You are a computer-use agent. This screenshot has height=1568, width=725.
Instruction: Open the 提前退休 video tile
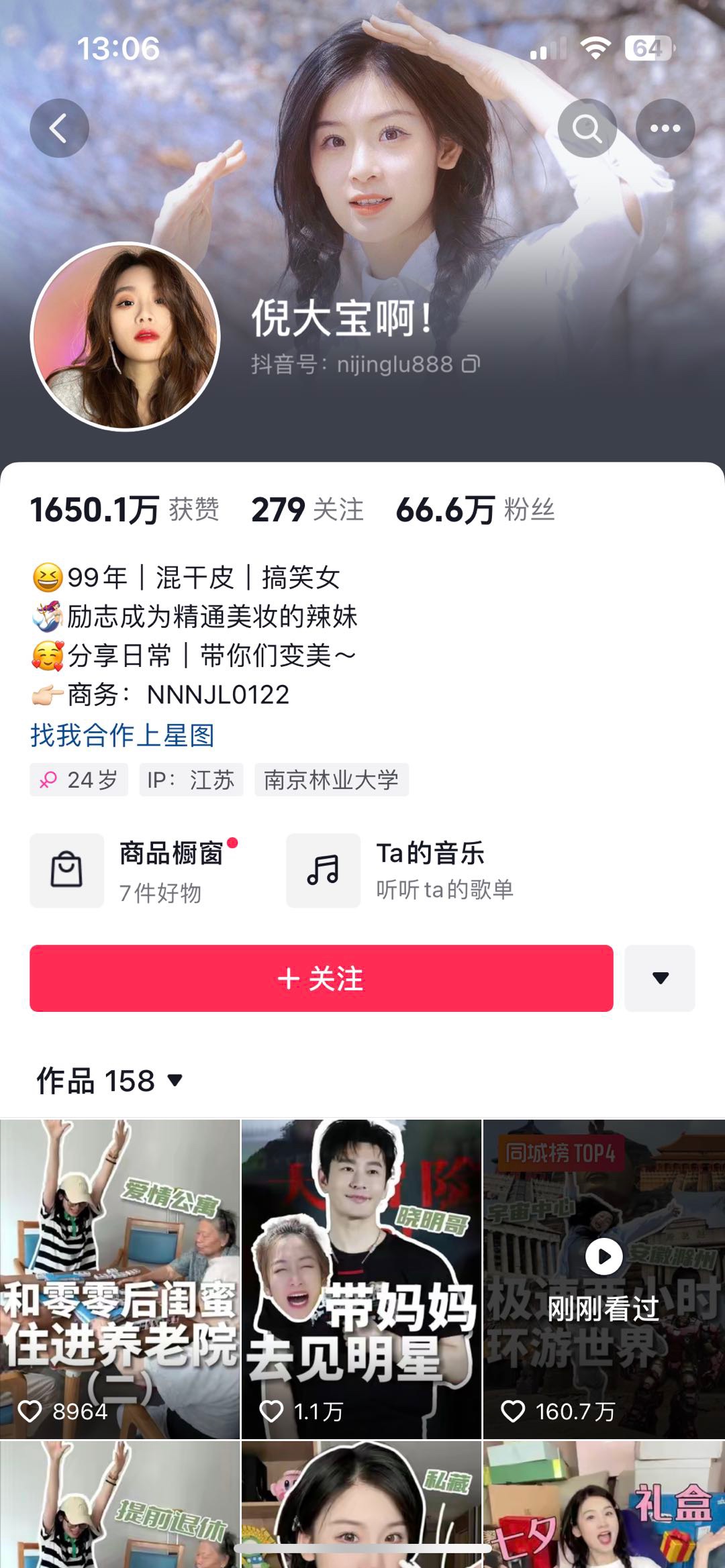point(119,1503)
